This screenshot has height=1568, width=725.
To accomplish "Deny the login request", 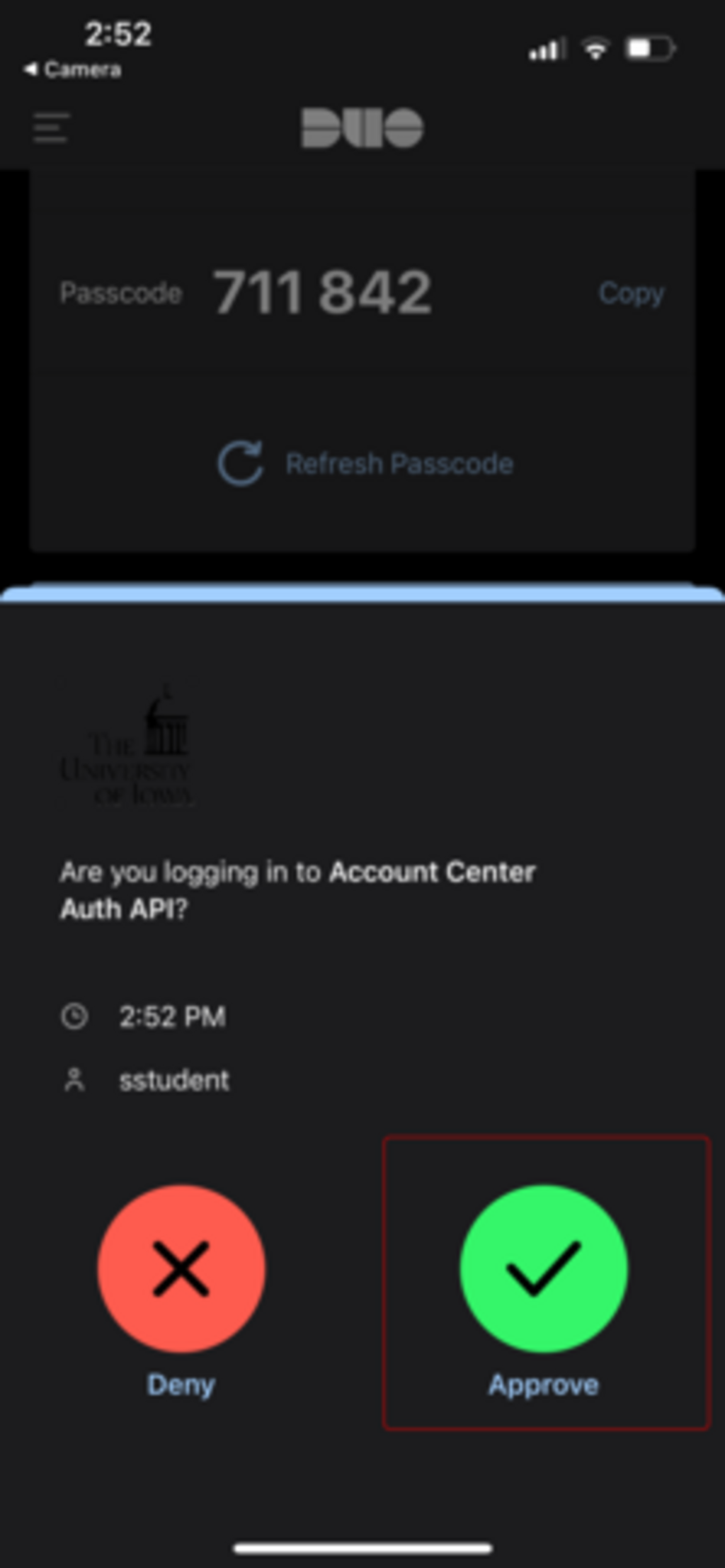I will coord(183,1268).
